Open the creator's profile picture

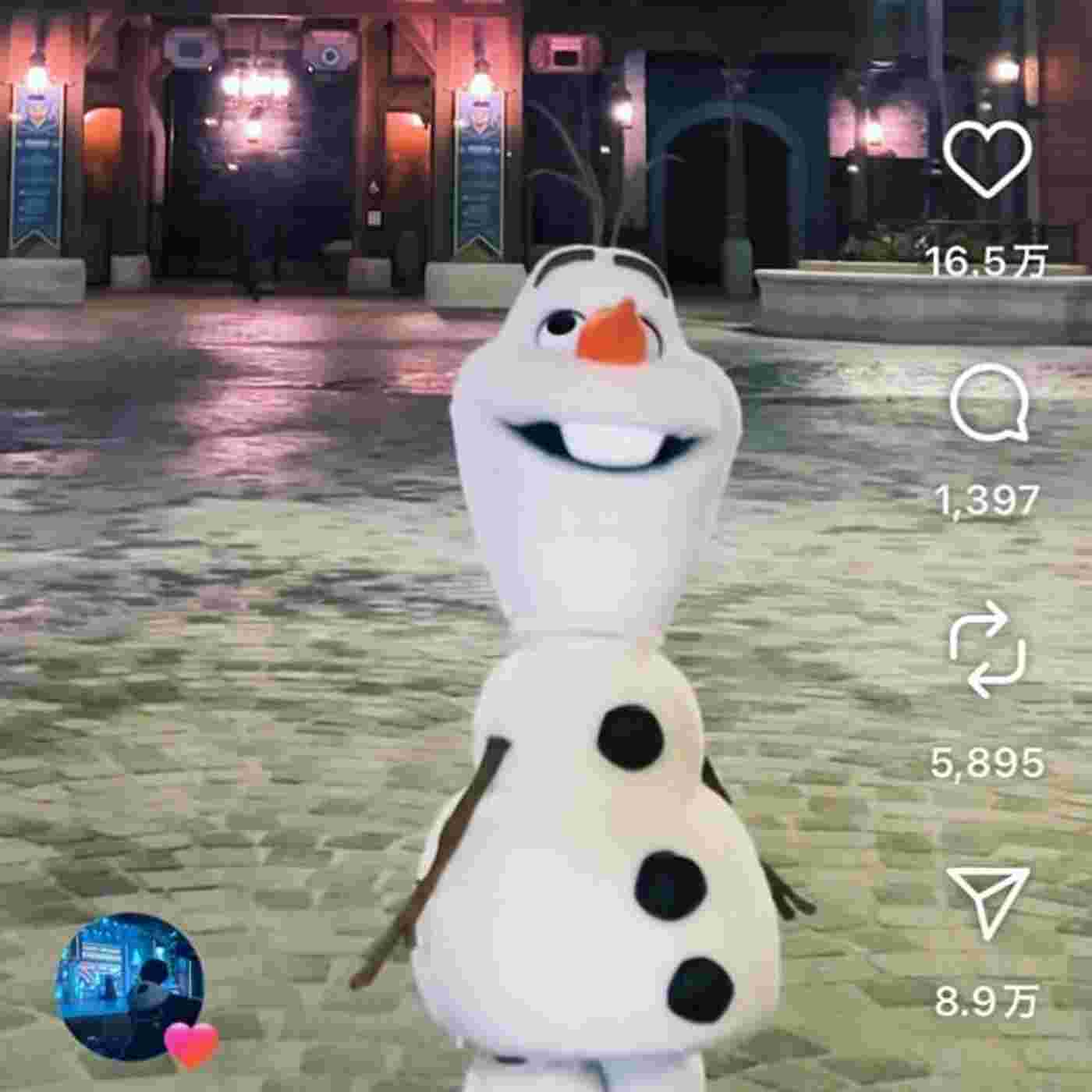coord(129,987)
